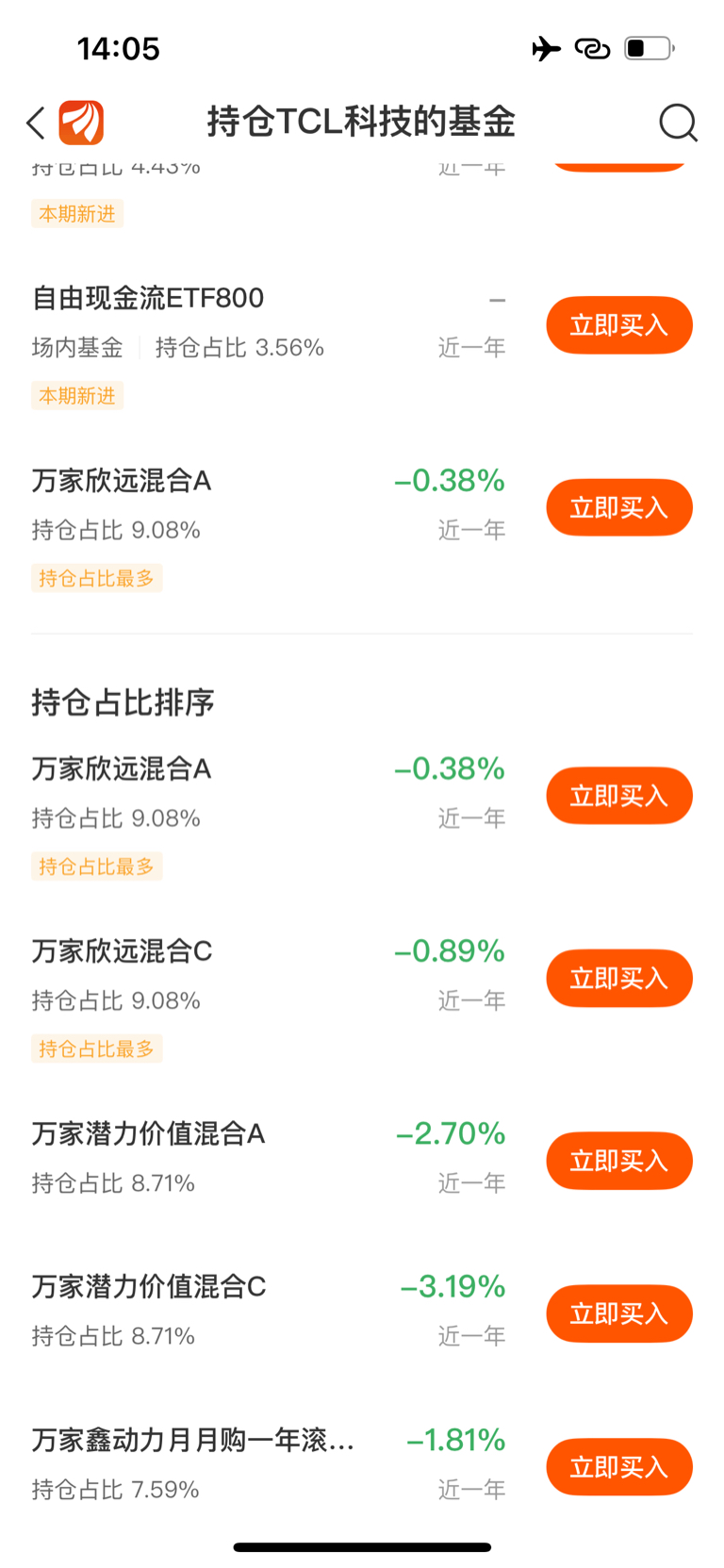This screenshot has width=724, height=1568.
Task: Open the search magnifier icon
Action: tap(677, 123)
